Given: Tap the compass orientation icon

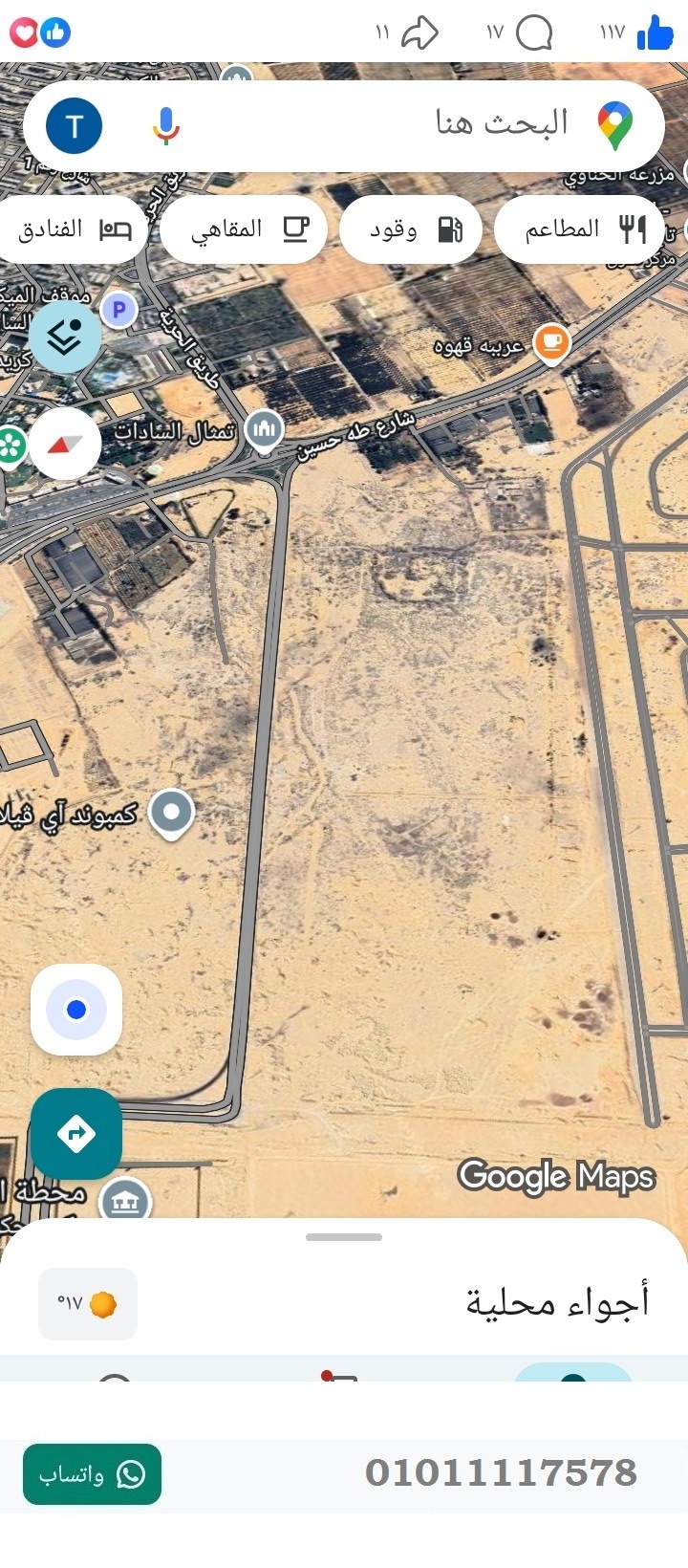Looking at the screenshot, I should pos(63,443).
